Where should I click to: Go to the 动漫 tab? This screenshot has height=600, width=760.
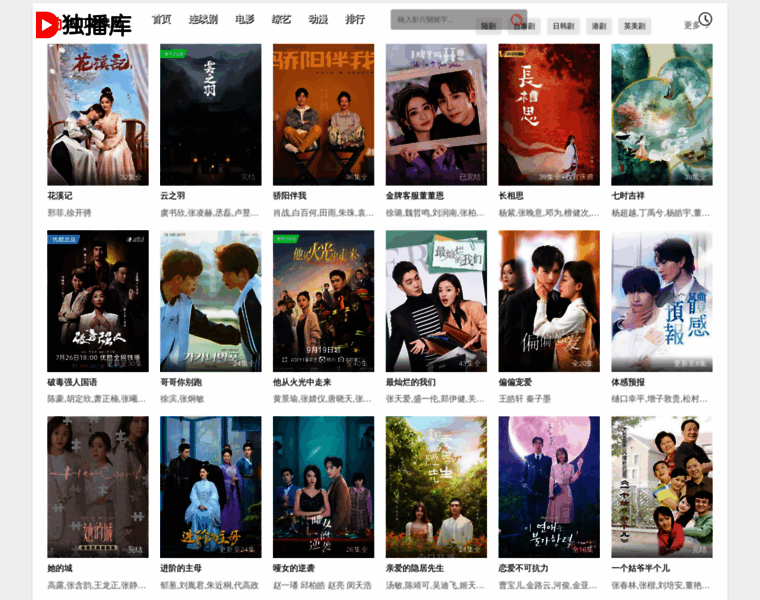(318, 19)
